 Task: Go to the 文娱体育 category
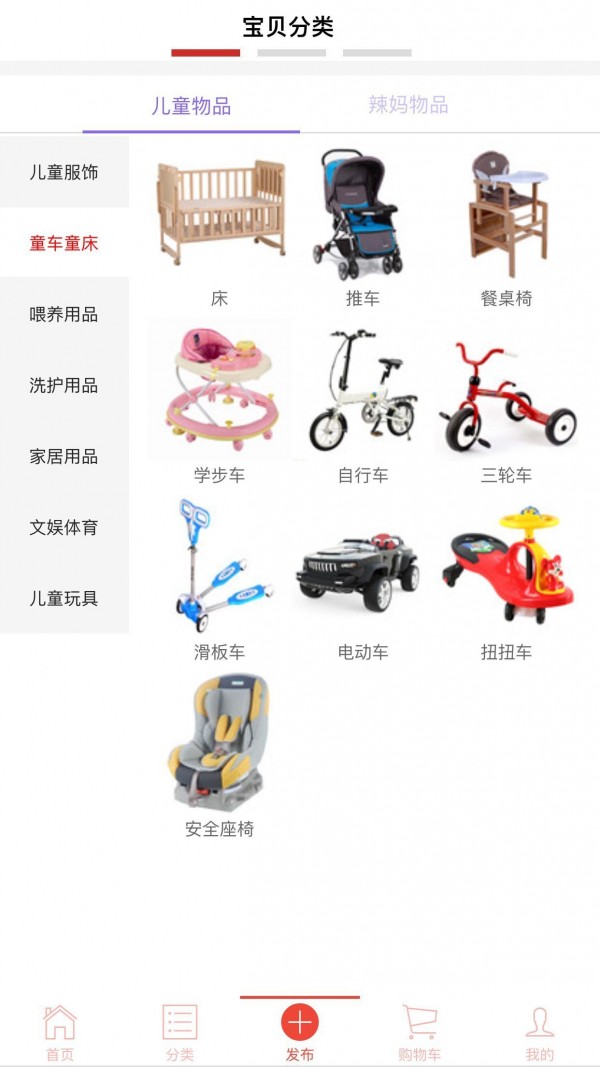(x=64, y=527)
